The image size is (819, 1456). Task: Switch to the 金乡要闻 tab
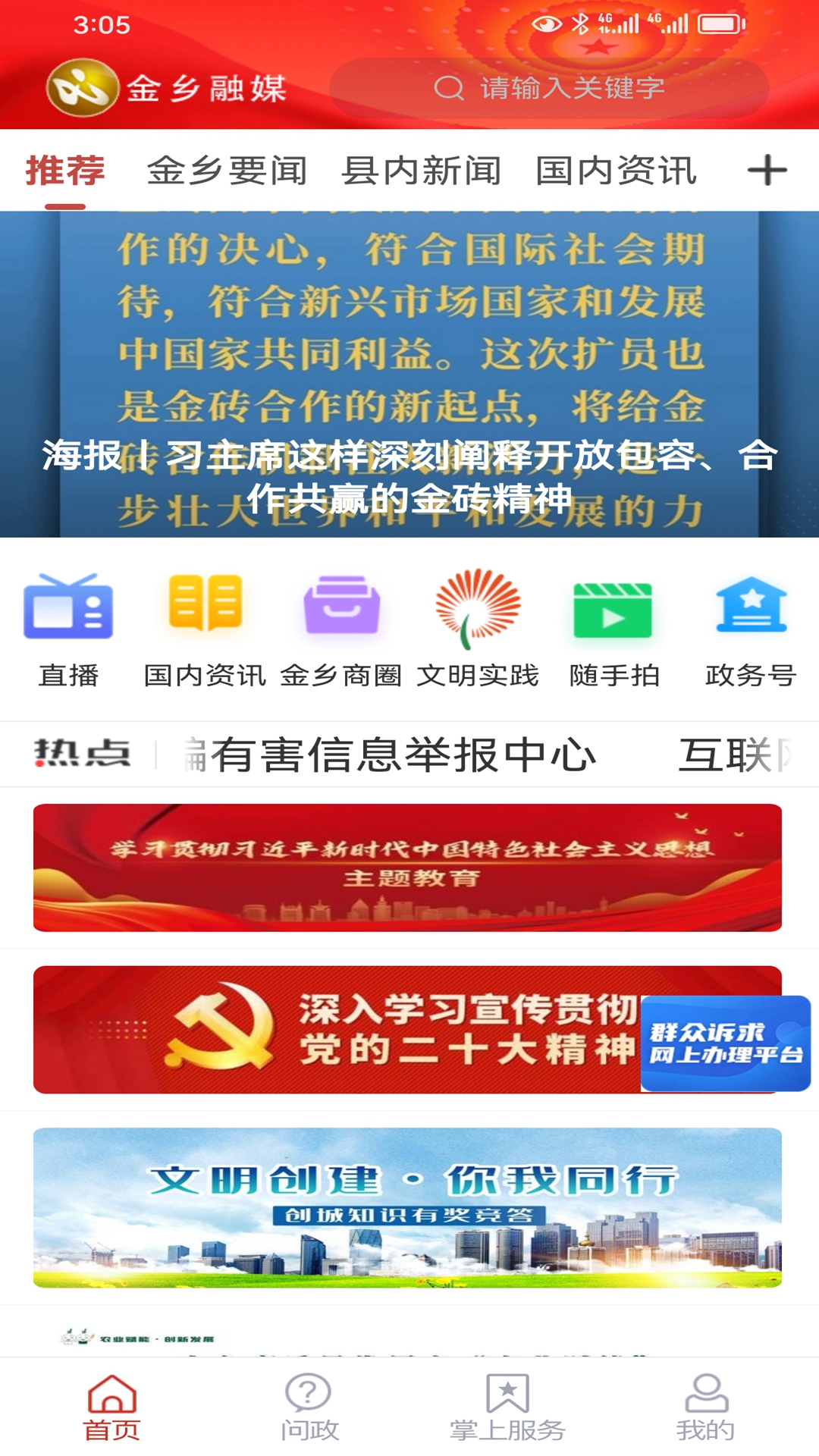pos(226,171)
